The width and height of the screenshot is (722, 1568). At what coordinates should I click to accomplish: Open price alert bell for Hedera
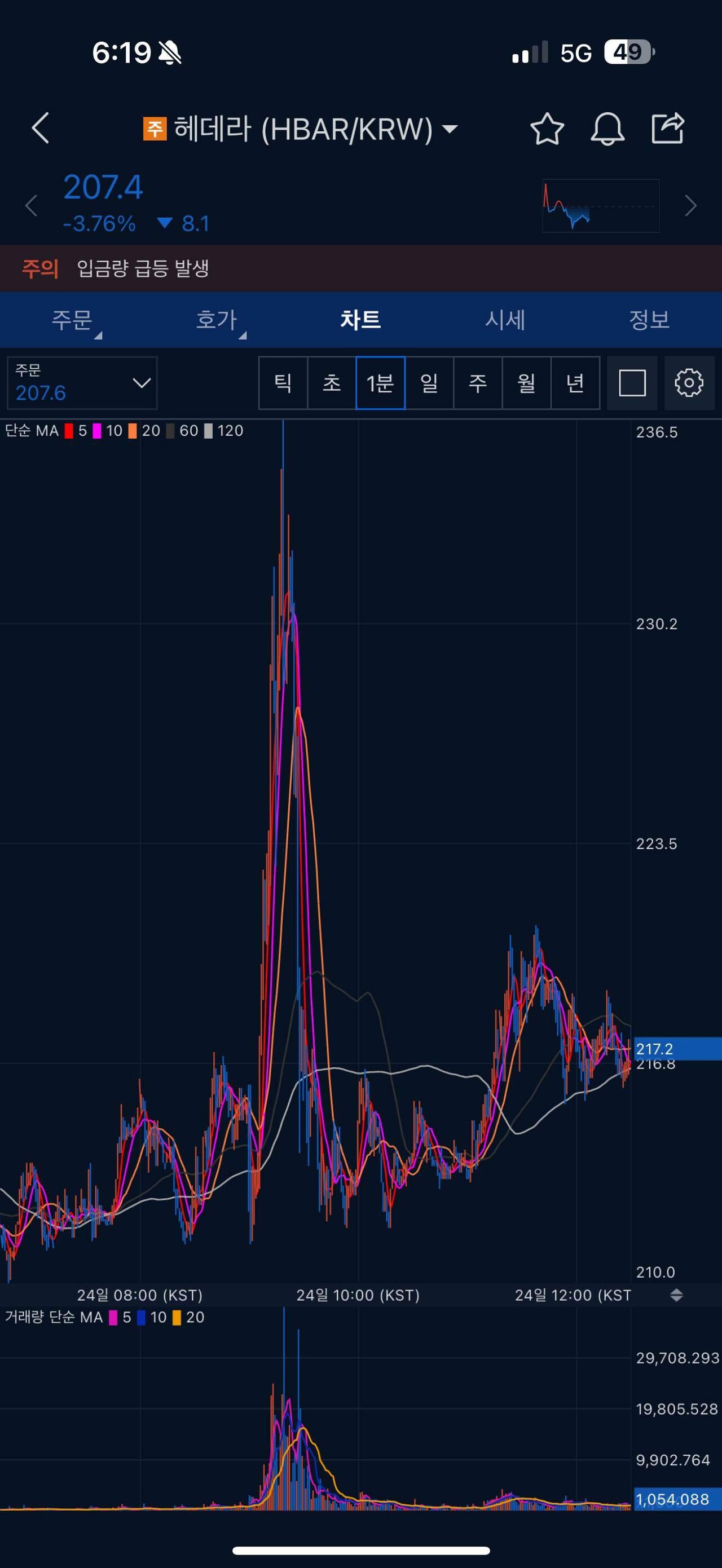(x=607, y=129)
